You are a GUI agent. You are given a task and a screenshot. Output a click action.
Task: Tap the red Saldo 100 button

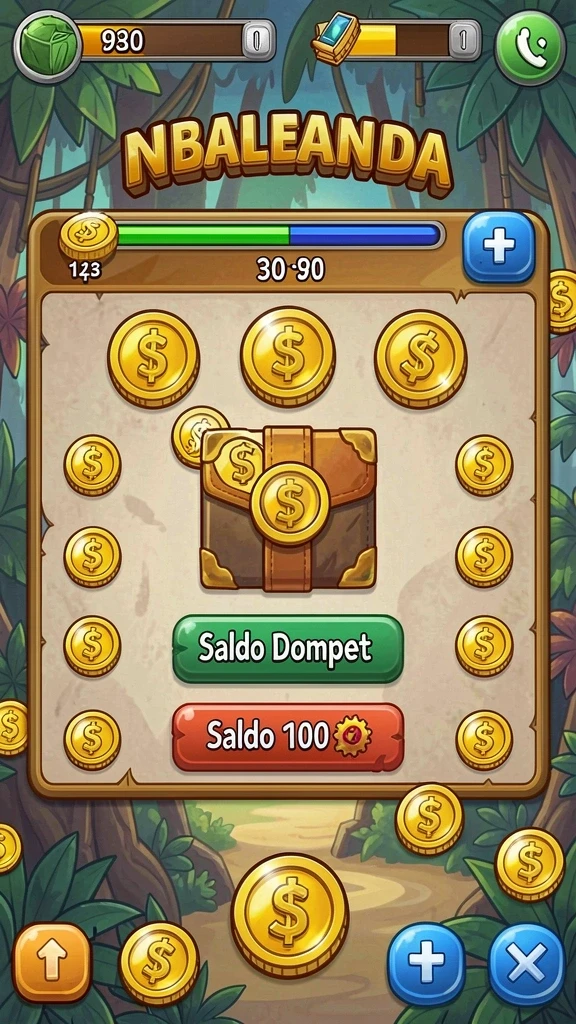287,737
